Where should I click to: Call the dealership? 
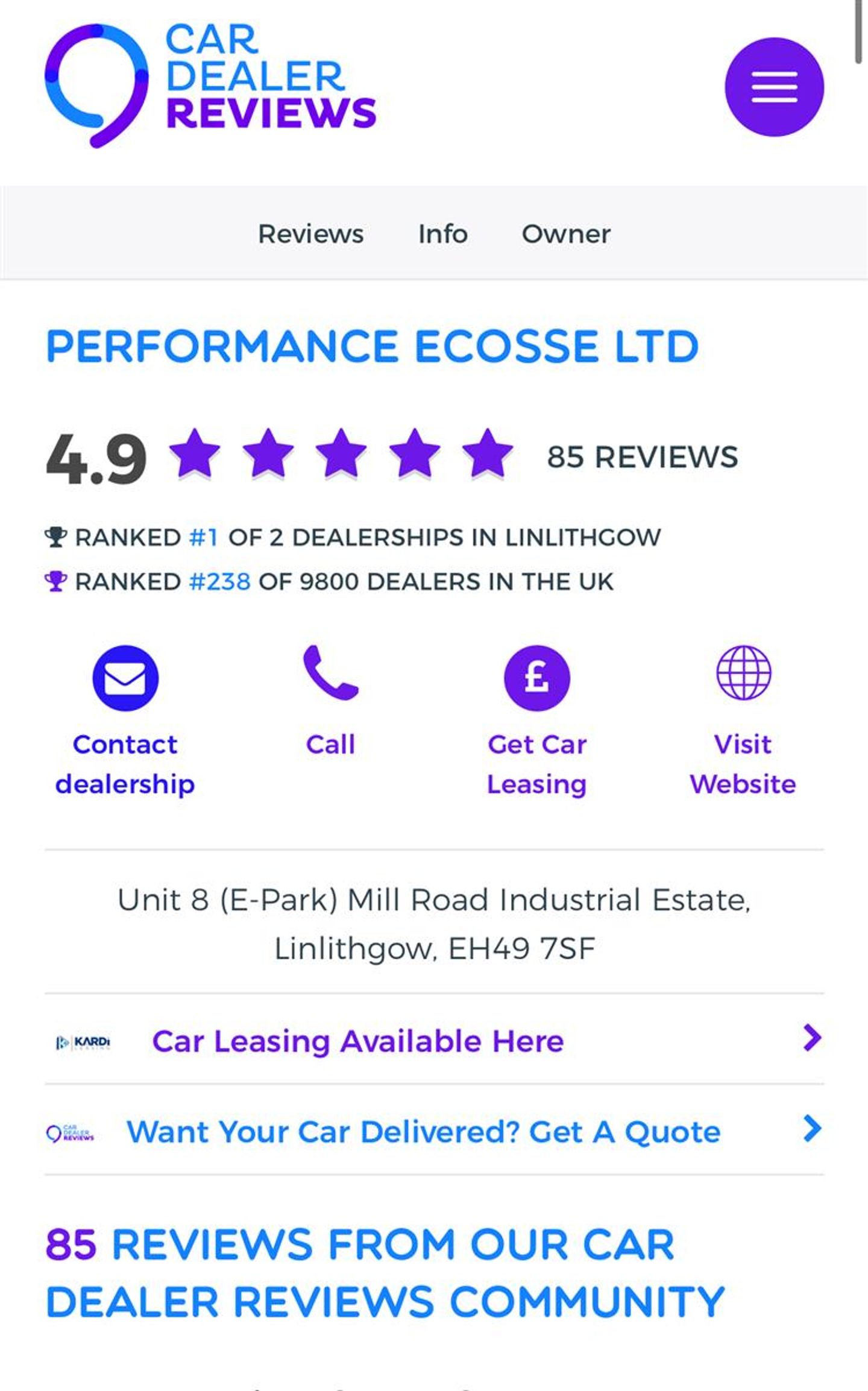click(330, 674)
